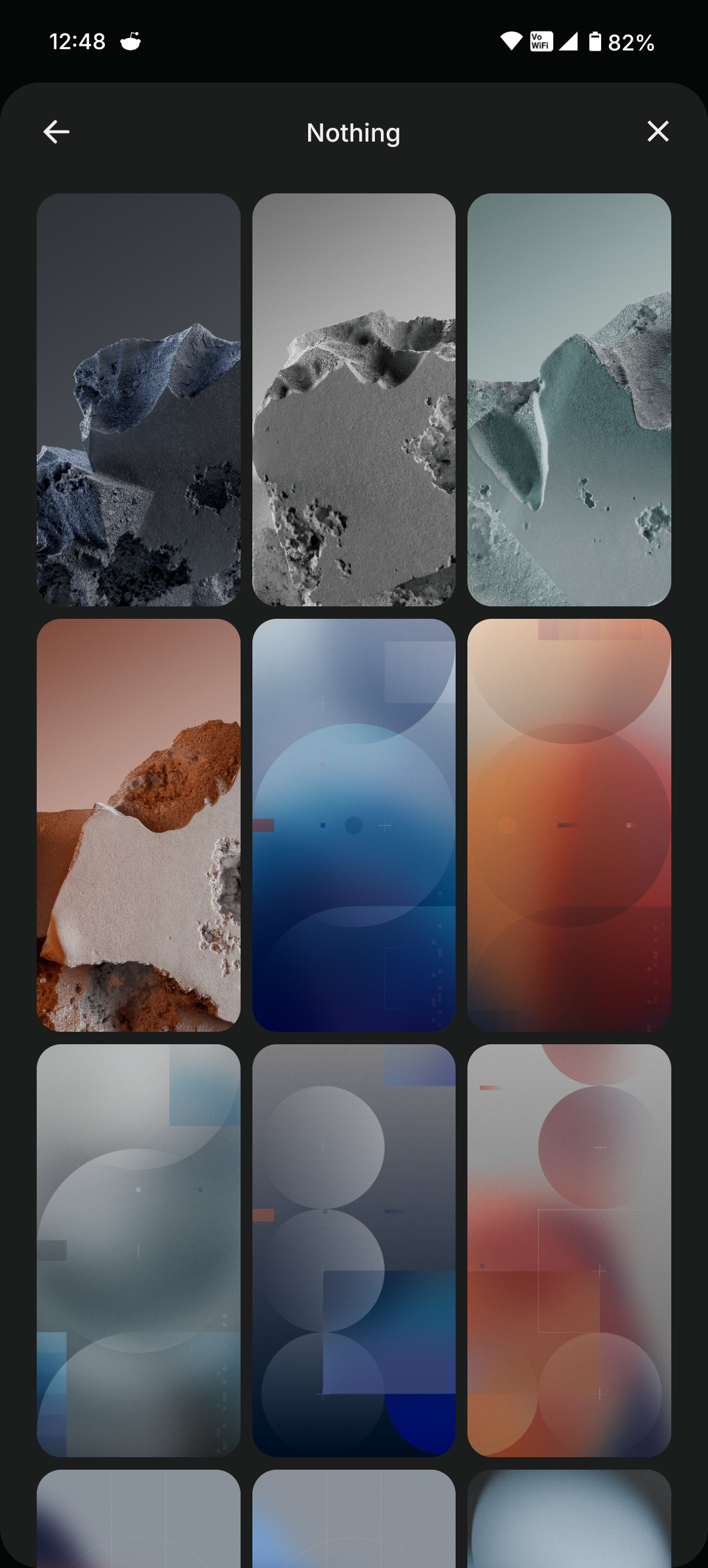This screenshot has height=1568, width=708.
Task: Open the teal rock wallpaper
Action: pos(569,399)
